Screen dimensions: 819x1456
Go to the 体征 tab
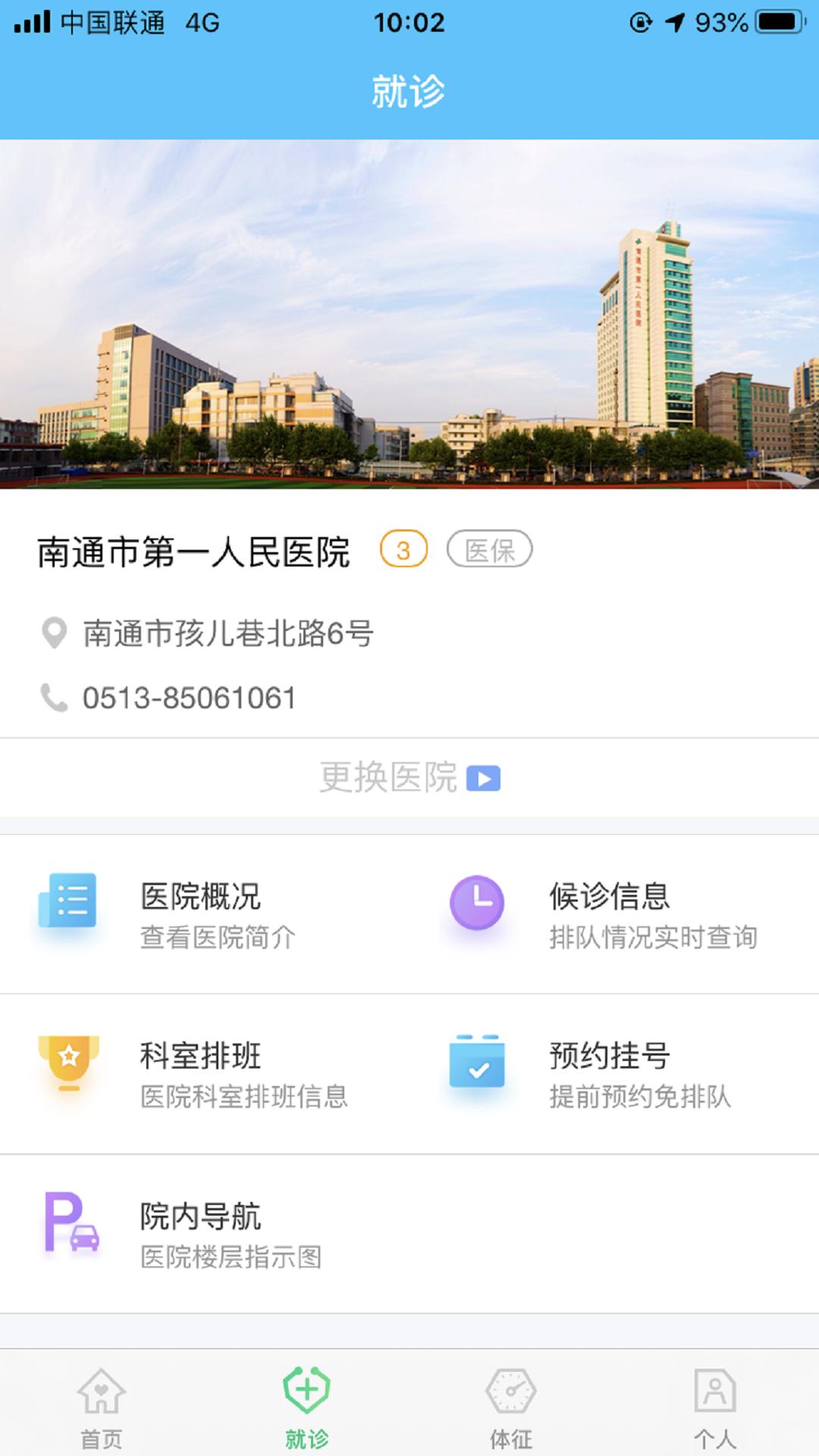click(x=511, y=1407)
